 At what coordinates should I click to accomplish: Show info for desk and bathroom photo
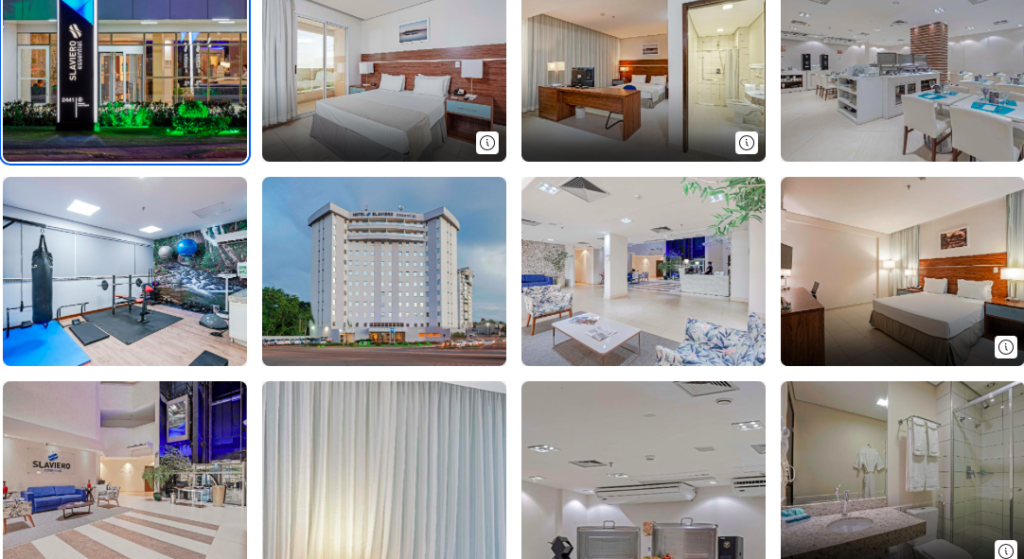746,143
